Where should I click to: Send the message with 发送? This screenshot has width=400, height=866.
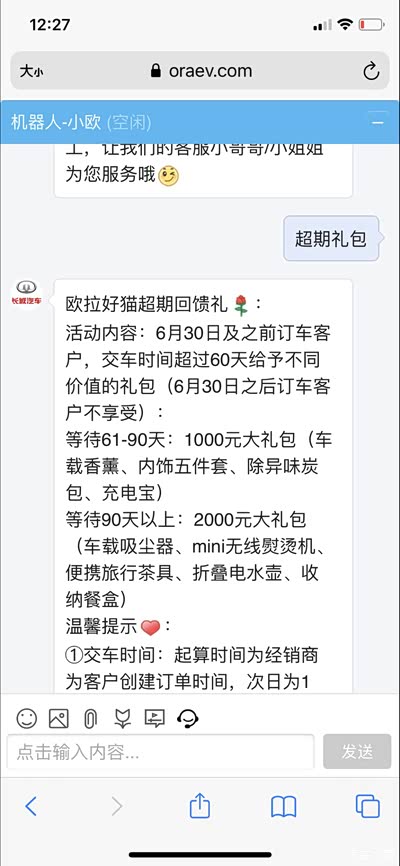pos(357,752)
